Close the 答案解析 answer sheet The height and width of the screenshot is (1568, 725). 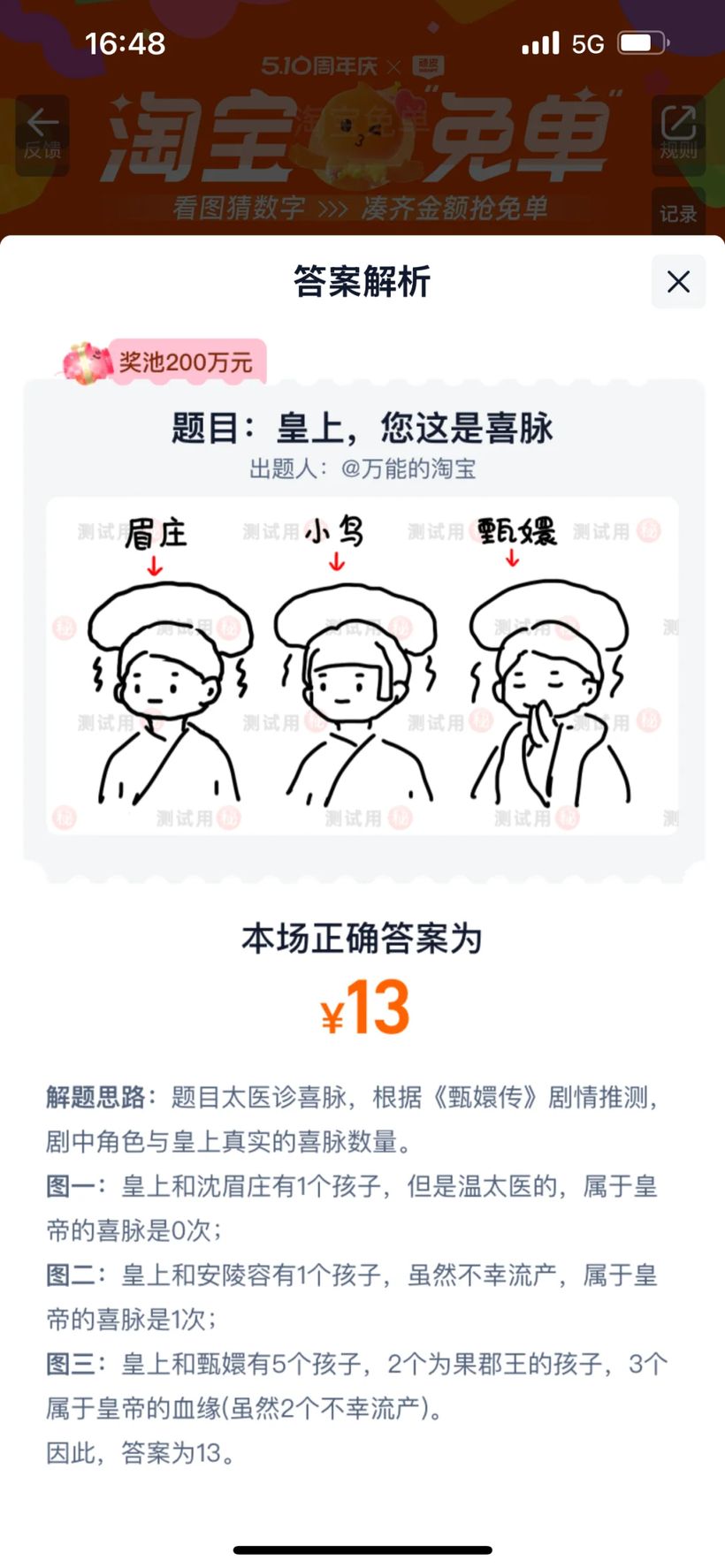678,282
